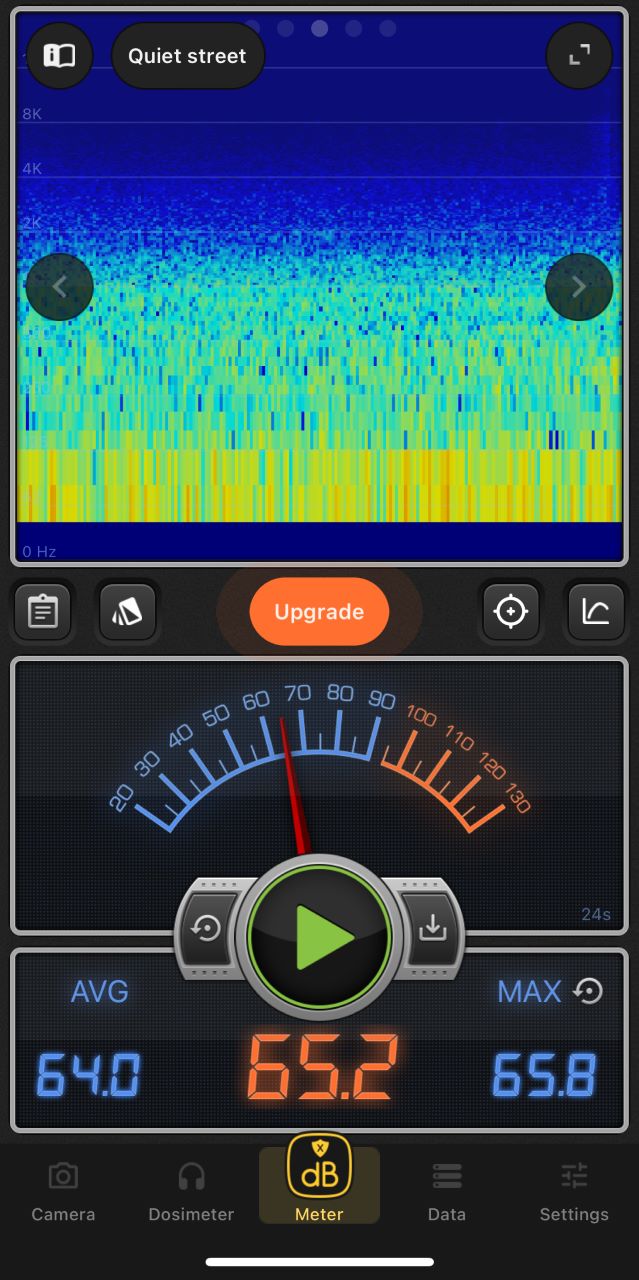Open the clipboard notes icon
Viewport: 639px width, 1280px height.
click(x=42, y=611)
